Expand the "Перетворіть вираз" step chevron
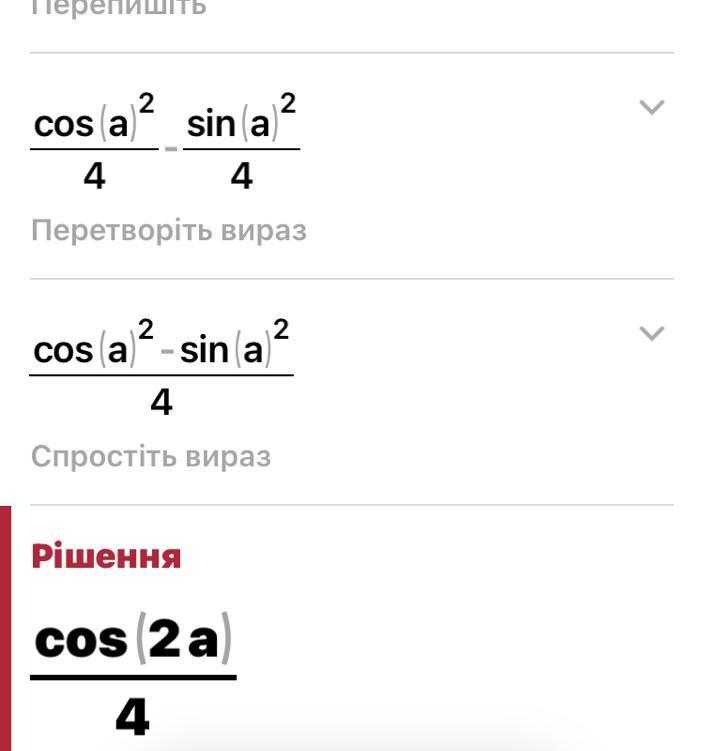The image size is (704, 751). (651, 107)
